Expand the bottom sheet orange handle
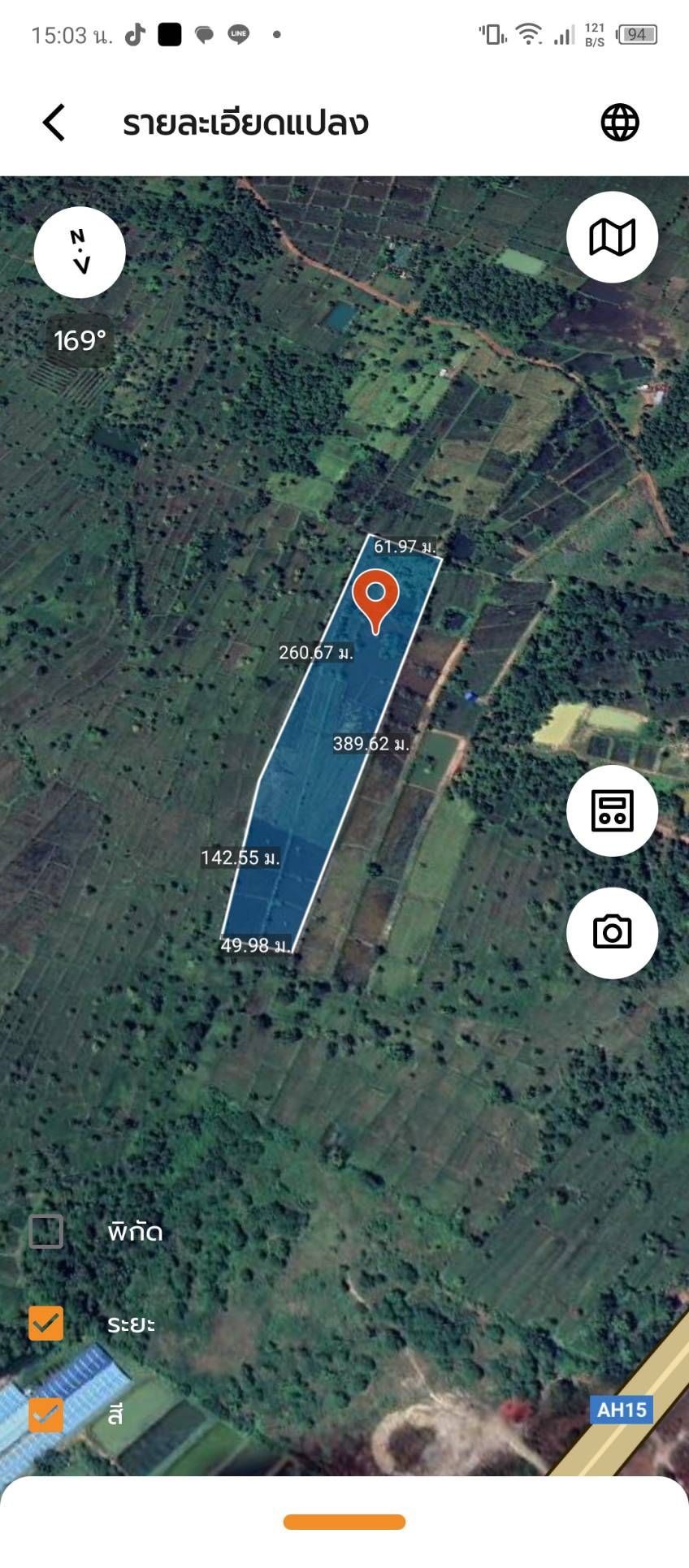Viewport: 689px width, 1568px height. coord(344,1522)
